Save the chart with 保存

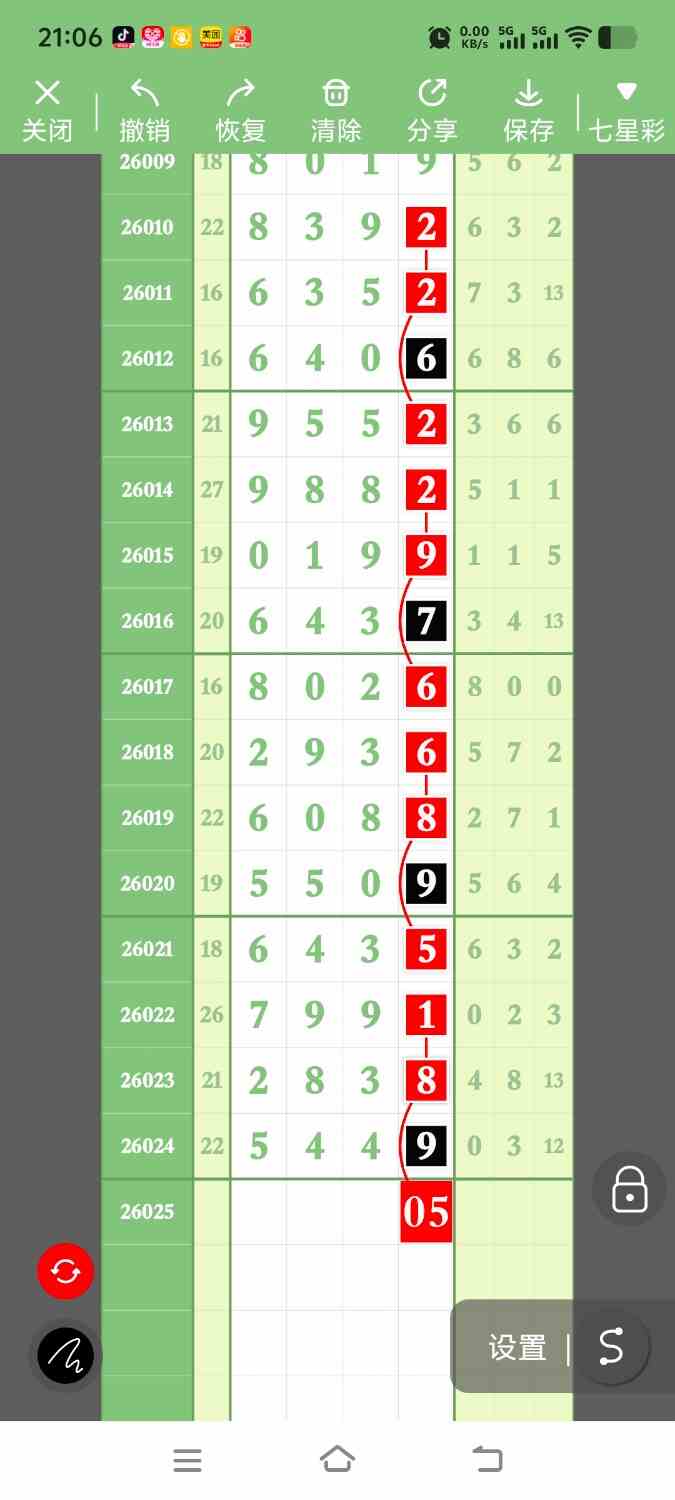click(x=528, y=111)
